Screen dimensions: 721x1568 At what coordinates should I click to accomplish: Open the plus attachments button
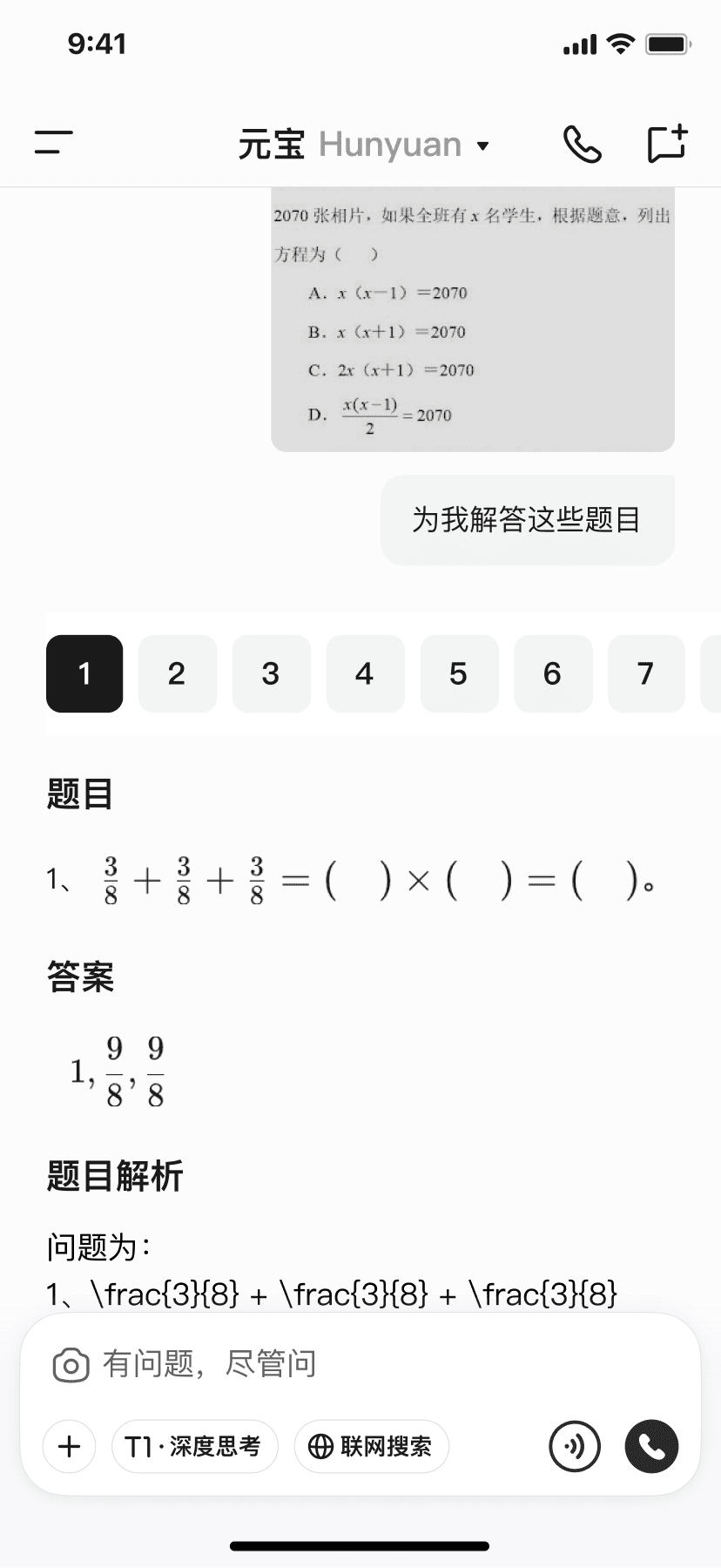coord(69,1446)
